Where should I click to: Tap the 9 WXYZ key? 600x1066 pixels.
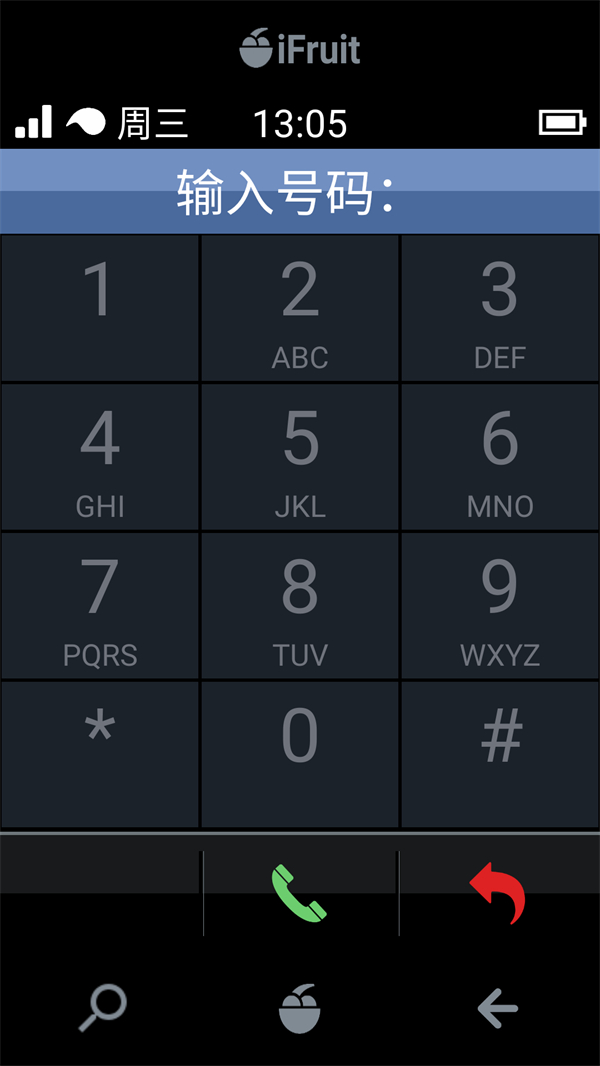[500, 606]
